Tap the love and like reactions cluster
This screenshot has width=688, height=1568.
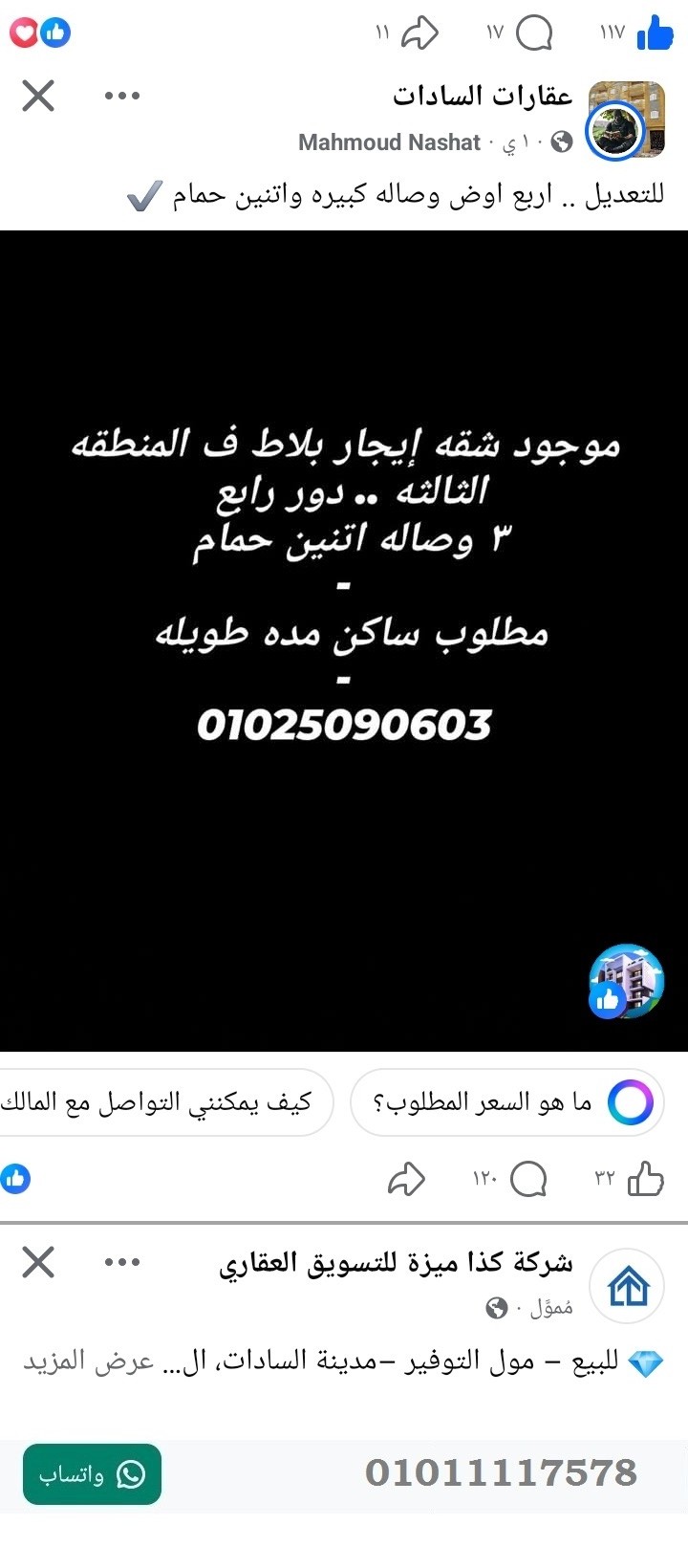tap(40, 32)
